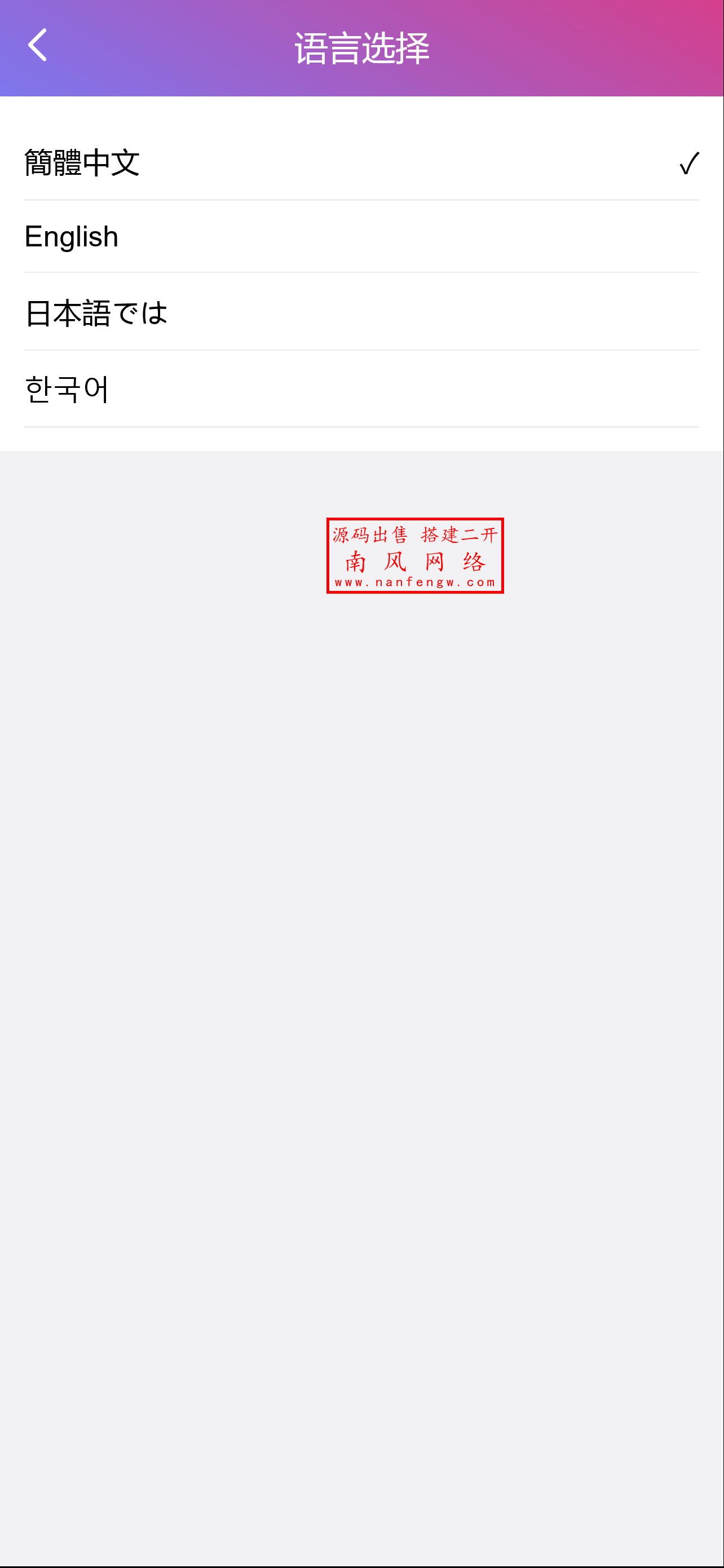
Task: Select the back chevron on the purple bar
Action: [x=38, y=46]
